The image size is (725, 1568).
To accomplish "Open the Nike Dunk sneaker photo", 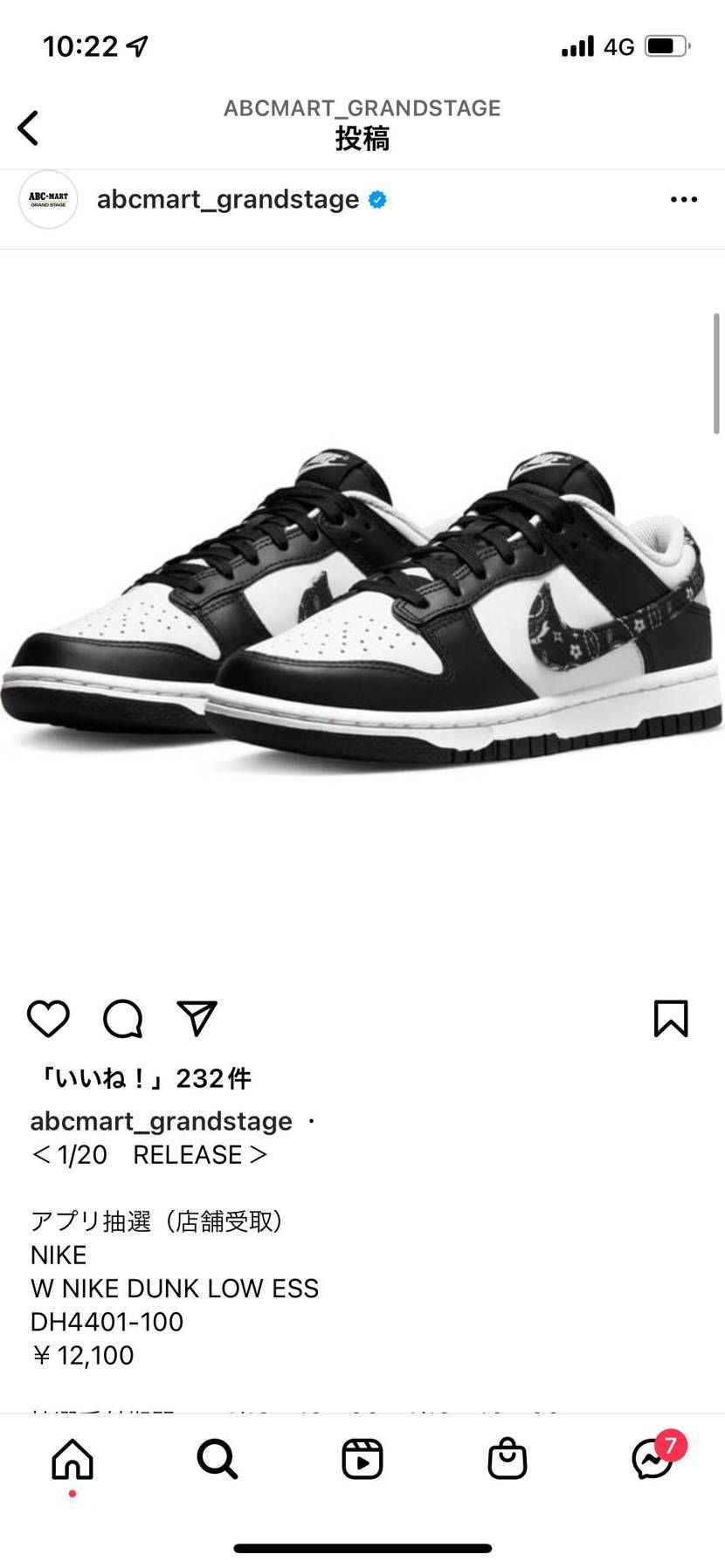I will (x=362, y=611).
